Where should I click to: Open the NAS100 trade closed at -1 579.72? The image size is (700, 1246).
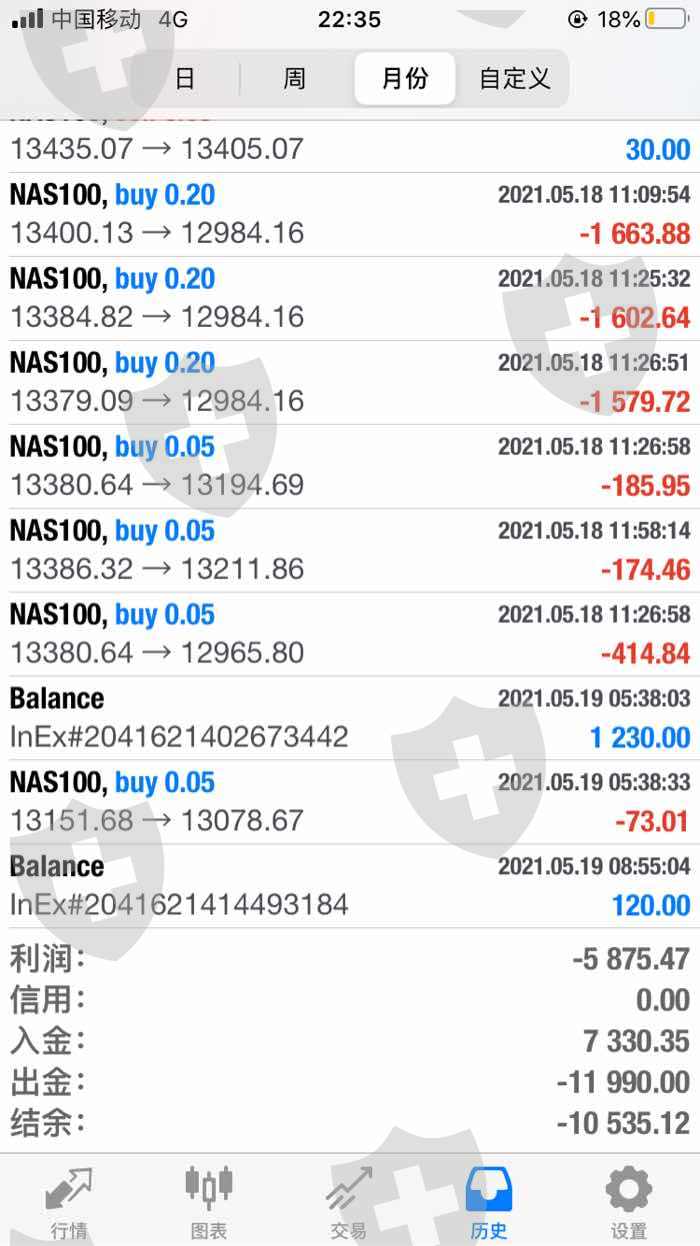coord(350,382)
